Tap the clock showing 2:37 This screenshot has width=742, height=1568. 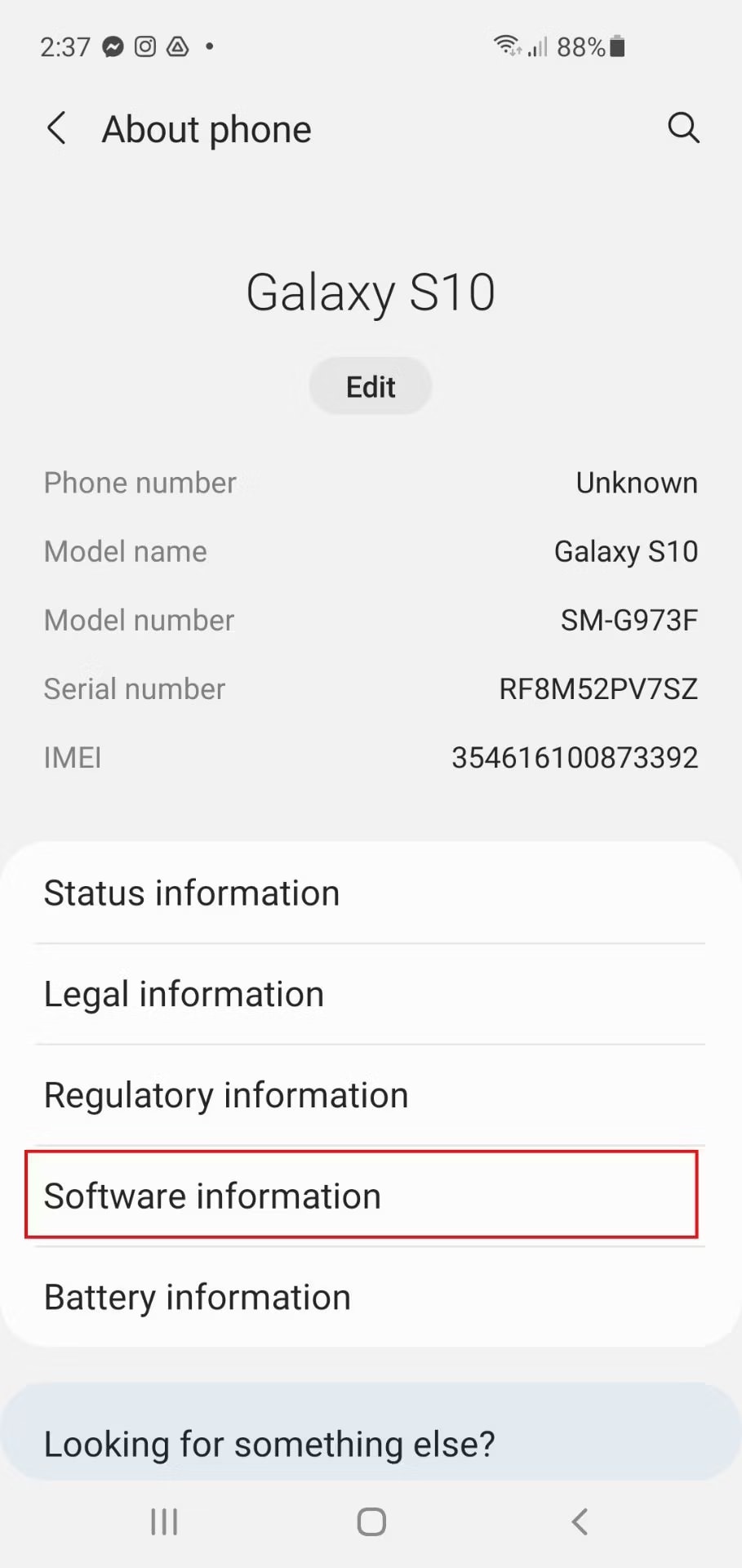(x=65, y=47)
